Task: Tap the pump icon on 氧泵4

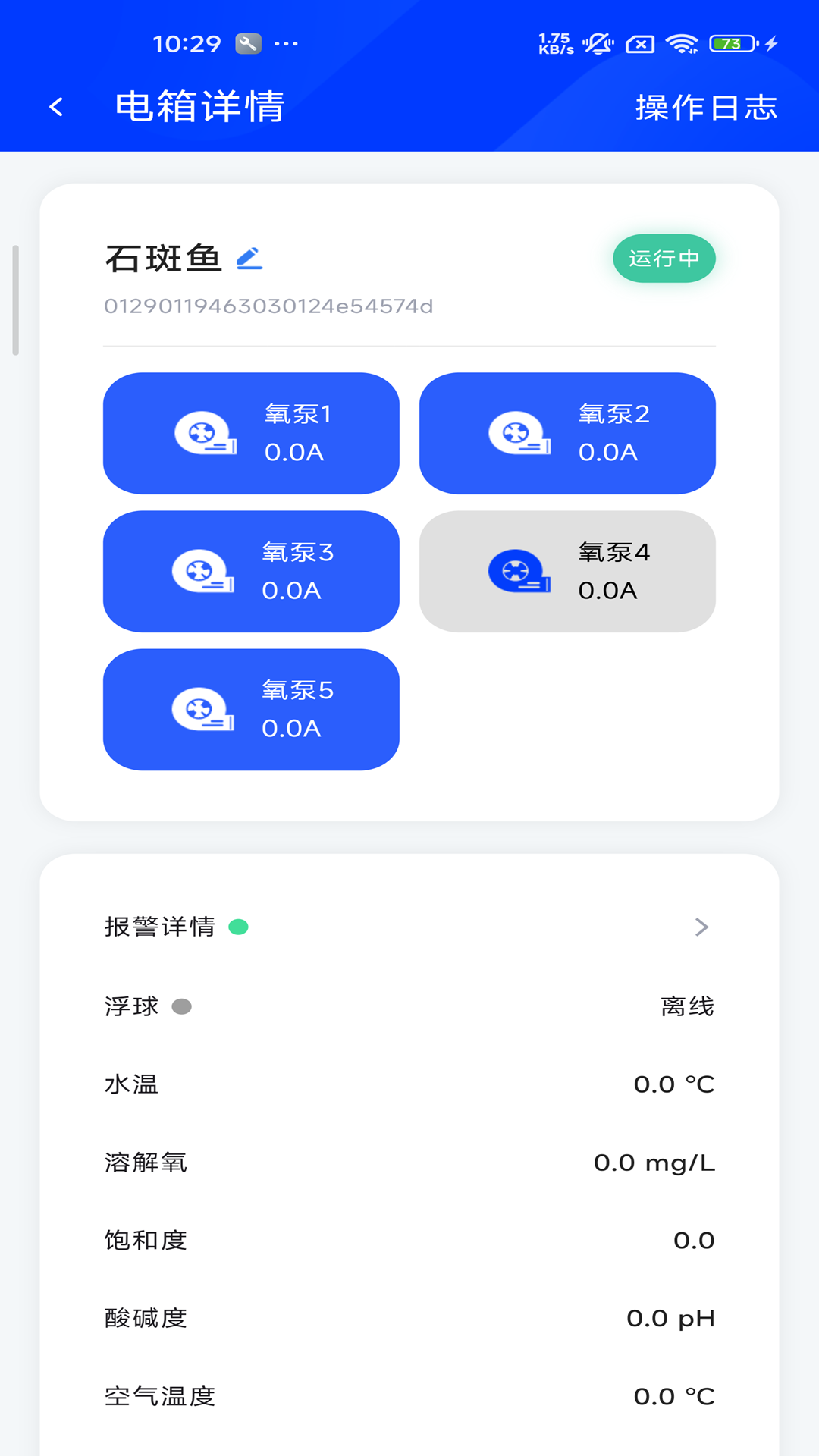Action: tap(519, 571)
